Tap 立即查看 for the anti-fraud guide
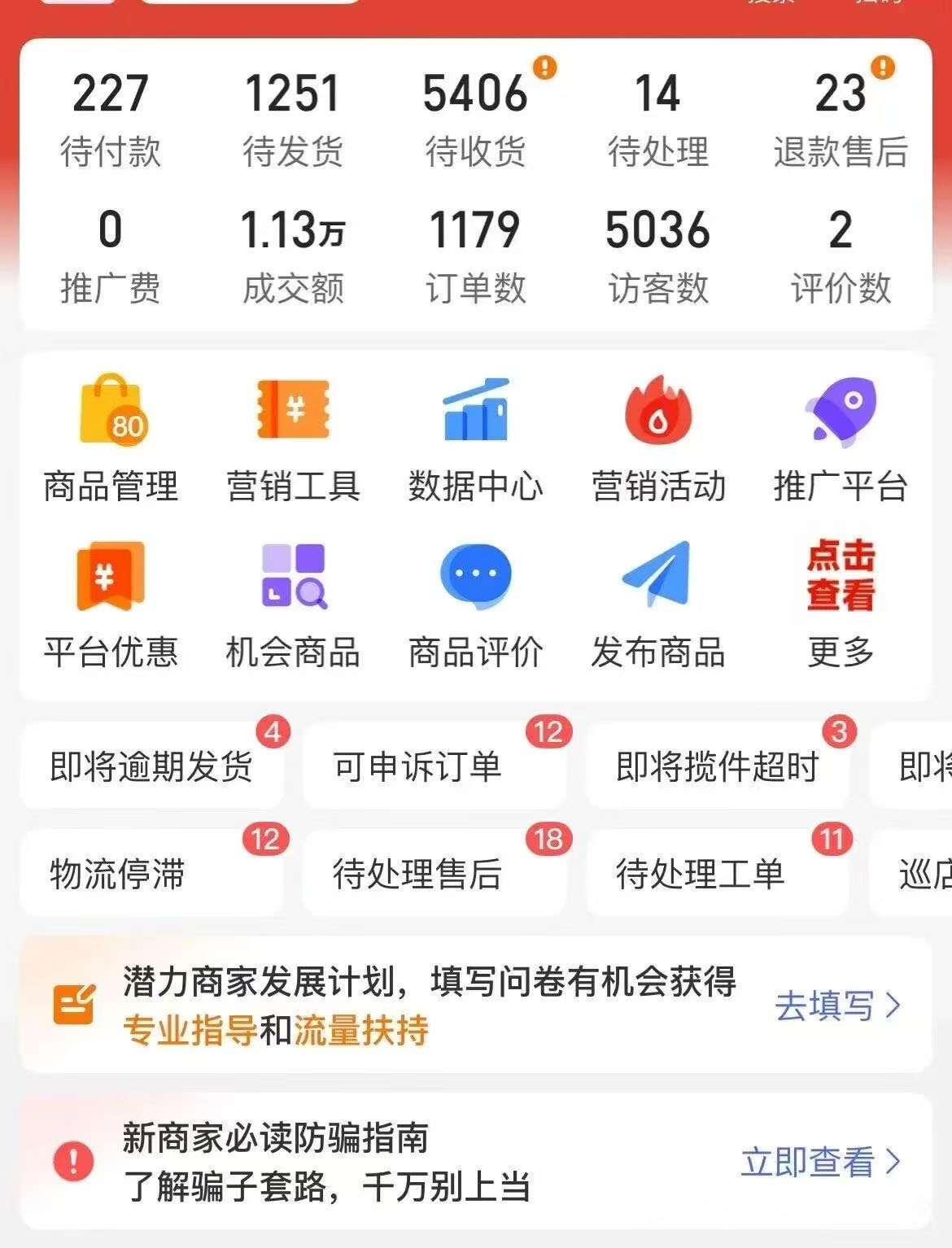952x1248 pixels. (x=822, y=1162)
